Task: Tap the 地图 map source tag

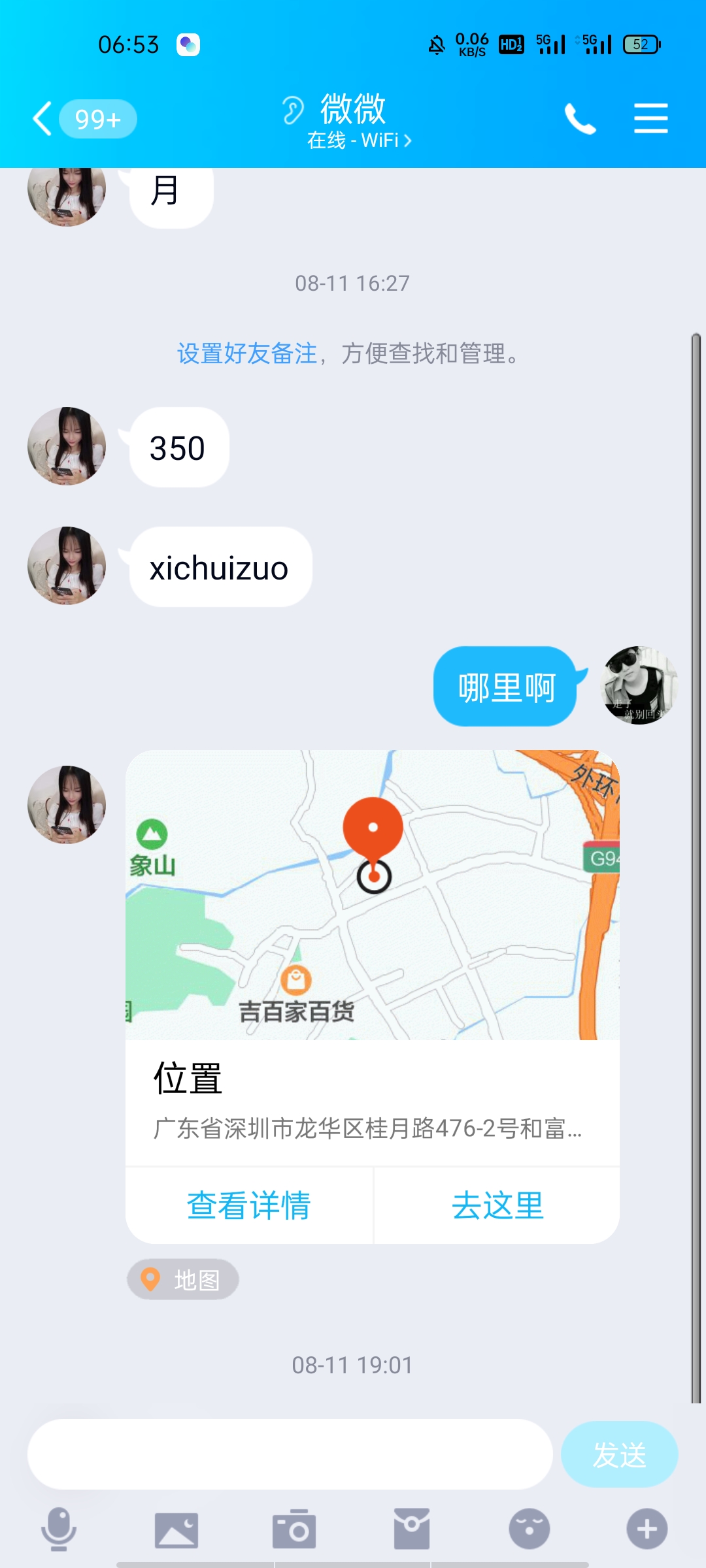Action: click(183, 1279)
